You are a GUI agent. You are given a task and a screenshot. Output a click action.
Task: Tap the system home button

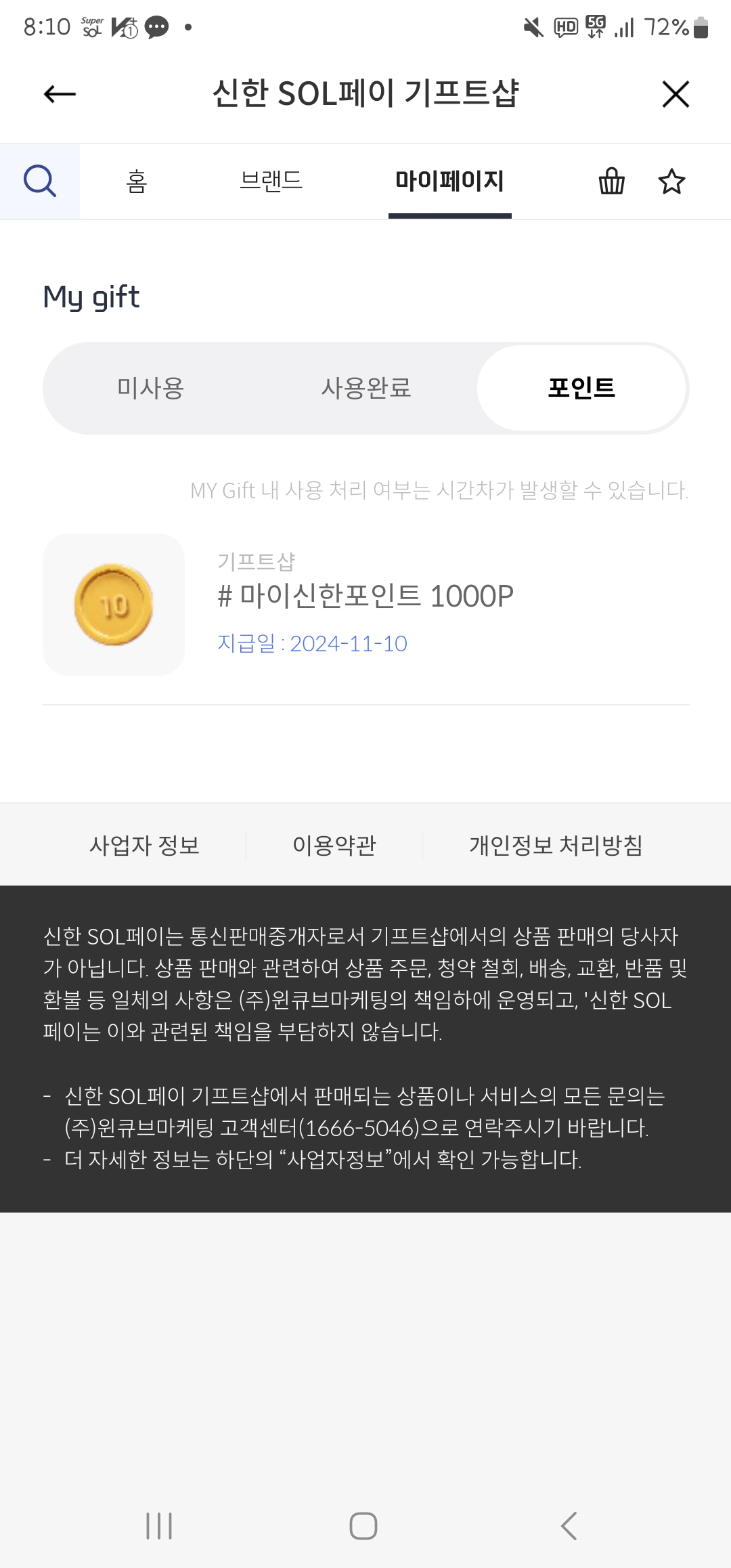(x=363, y=1526)
